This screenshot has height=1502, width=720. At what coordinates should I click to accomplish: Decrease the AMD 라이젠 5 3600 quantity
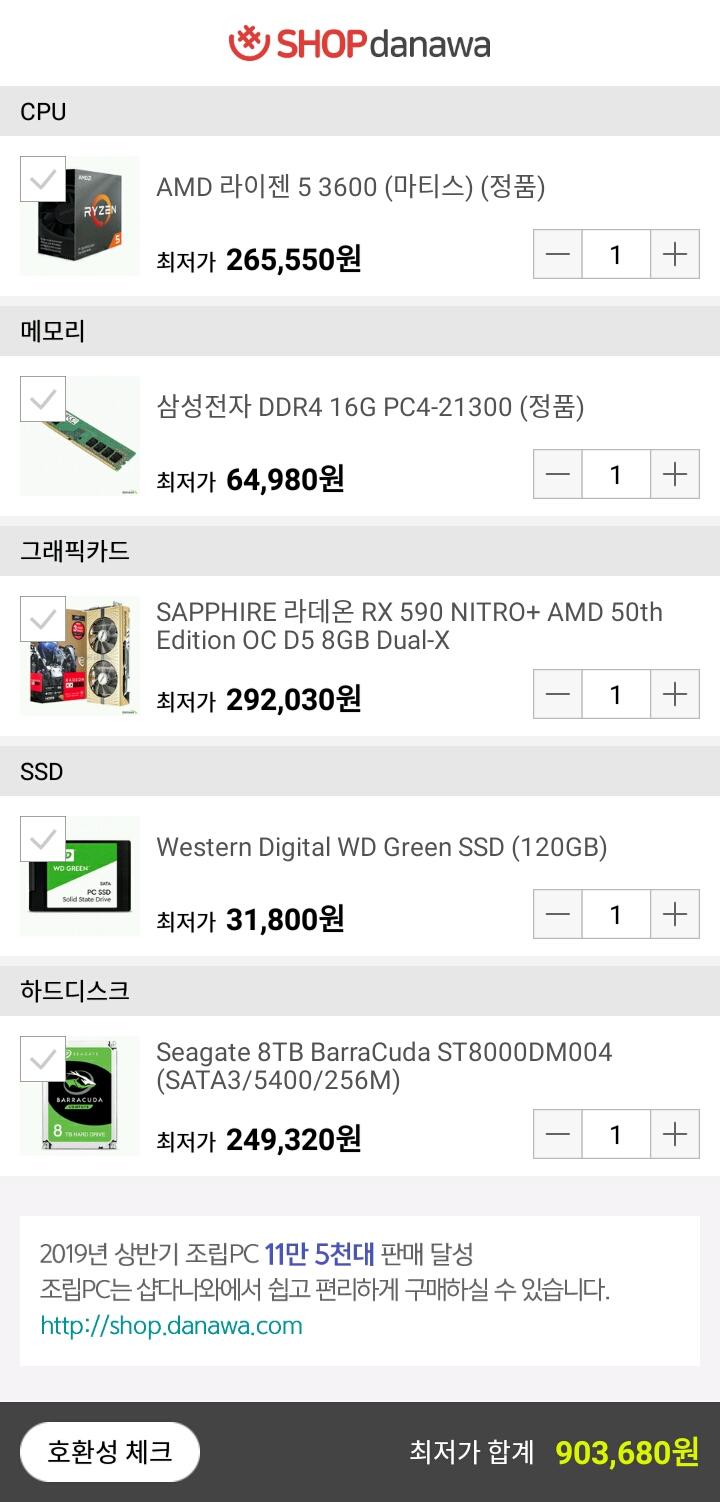(x=558, y=254)
